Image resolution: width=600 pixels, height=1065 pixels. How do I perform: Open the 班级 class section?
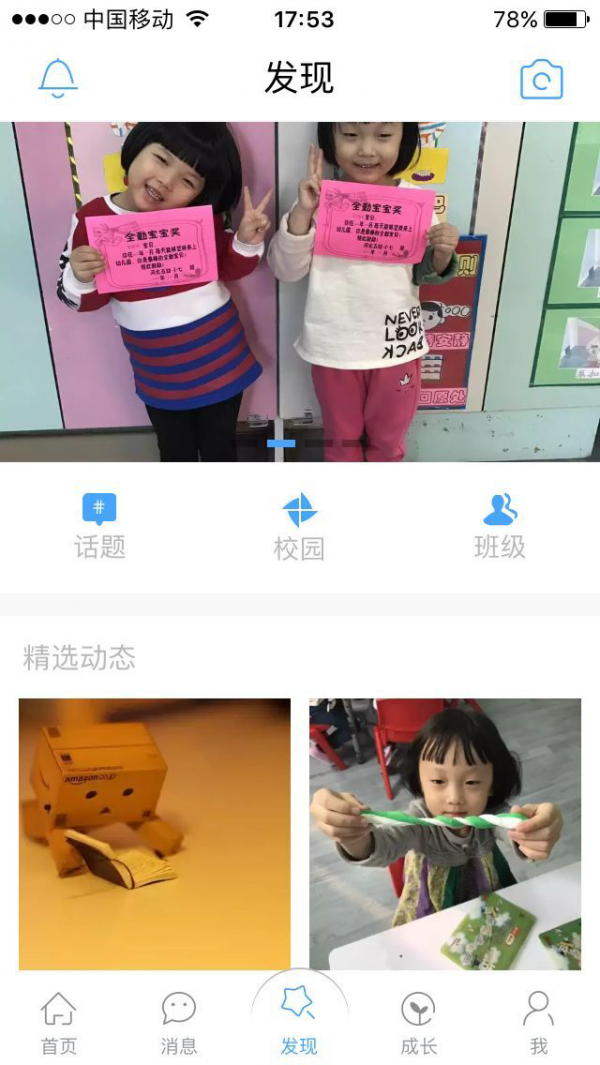coord(499,526)
